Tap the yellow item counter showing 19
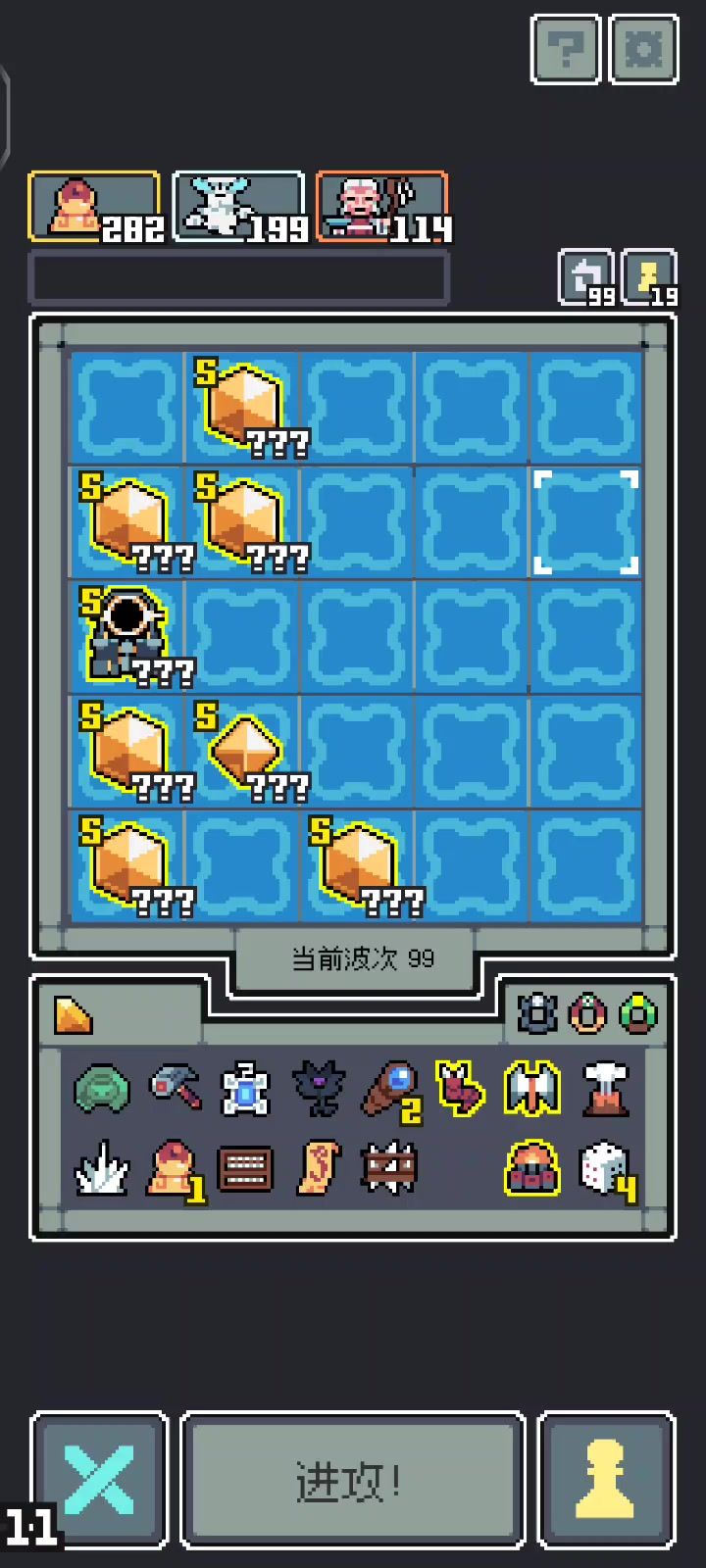 [650, 277]
